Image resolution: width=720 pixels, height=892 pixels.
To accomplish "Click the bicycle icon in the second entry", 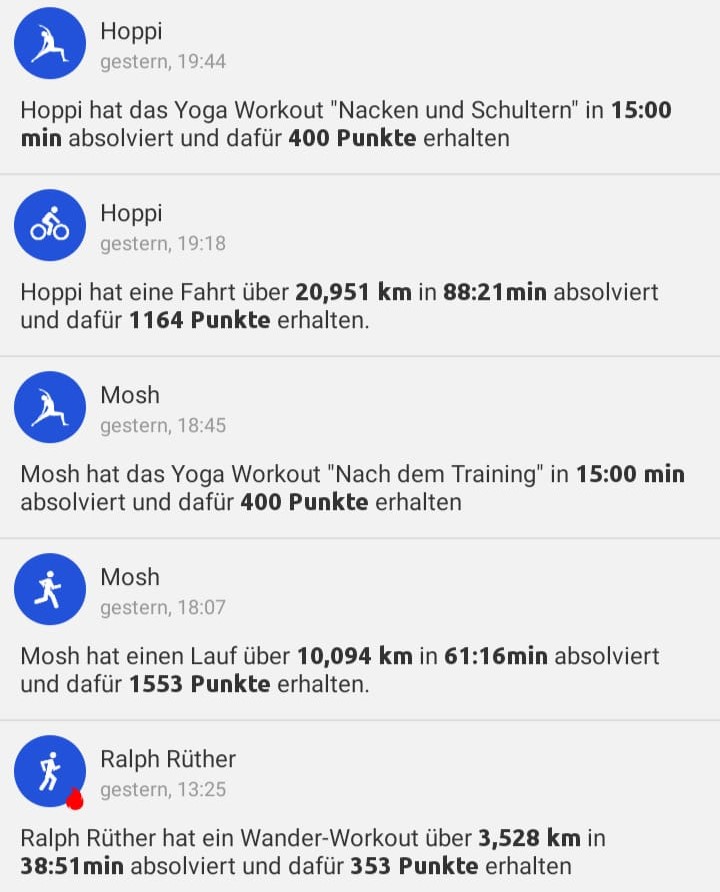I will 50,225.
